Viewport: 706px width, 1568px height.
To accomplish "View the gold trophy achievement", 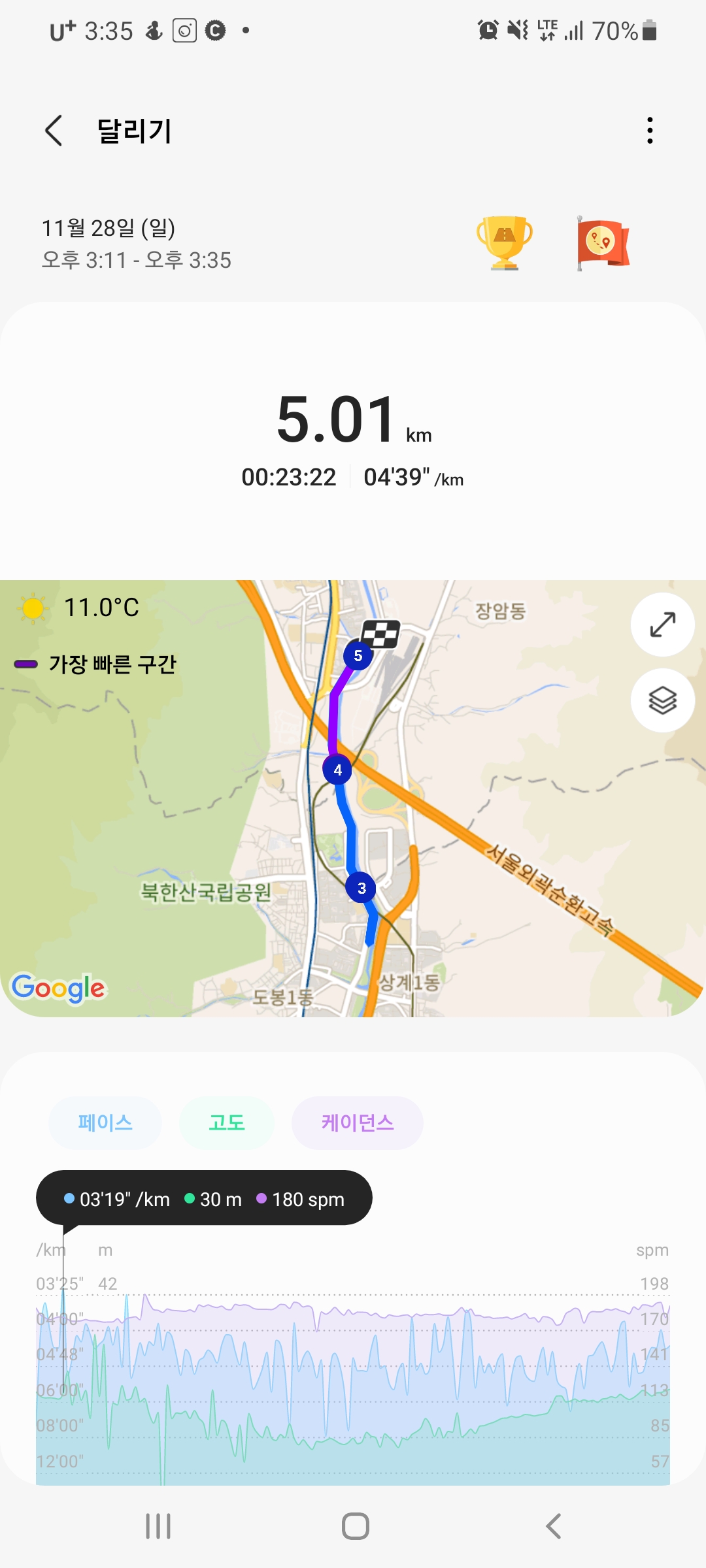I will (x=504, y=242).
